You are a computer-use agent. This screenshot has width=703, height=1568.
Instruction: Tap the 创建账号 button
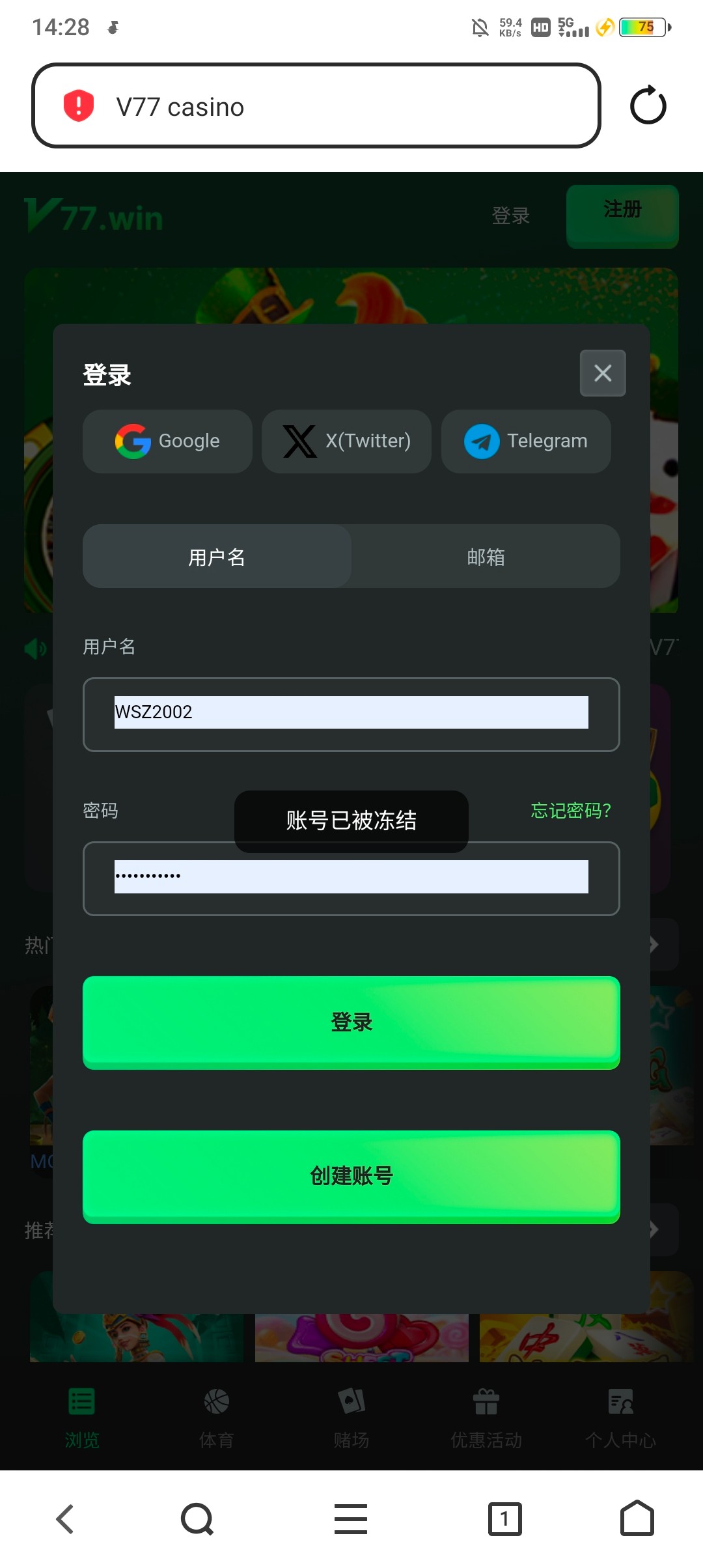(x=351, y=1177)
